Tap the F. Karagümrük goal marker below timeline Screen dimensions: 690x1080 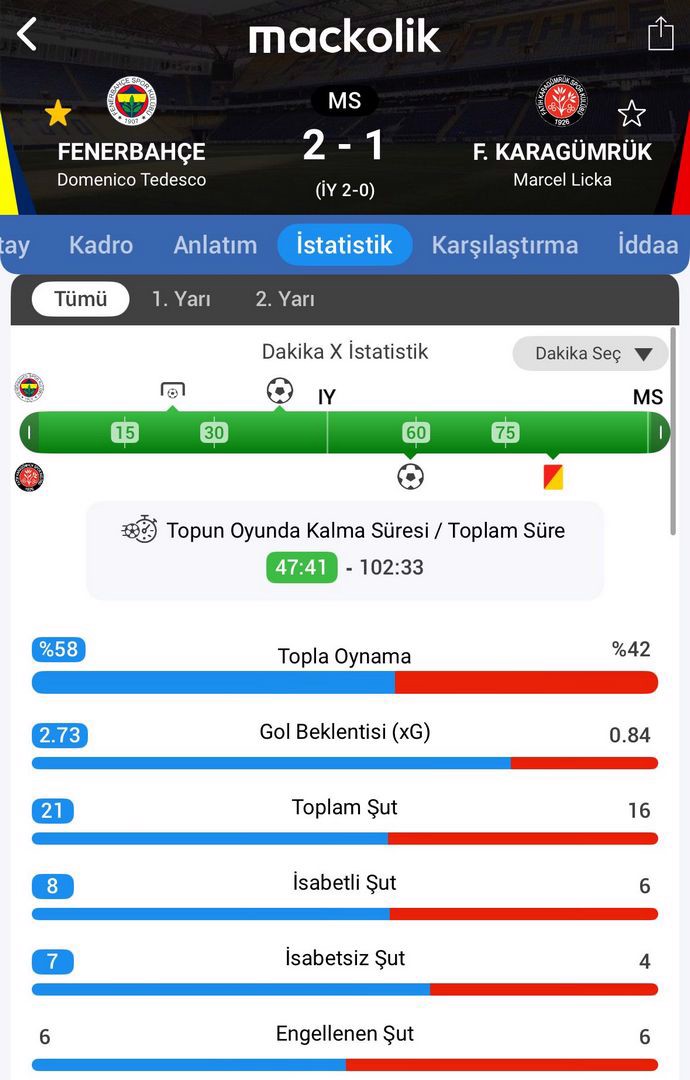[x=410, y=476]
